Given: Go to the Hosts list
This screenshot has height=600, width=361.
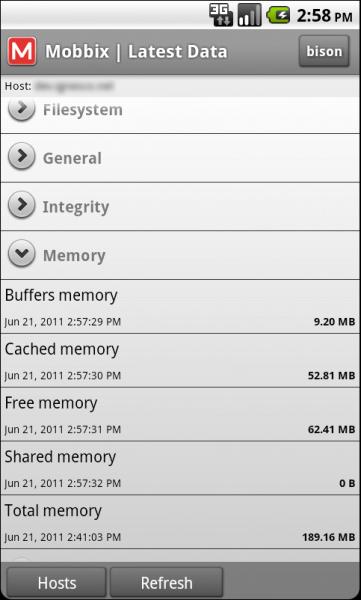Looking at the screenshot, I should pyautogui.click(x=56, y=583).
